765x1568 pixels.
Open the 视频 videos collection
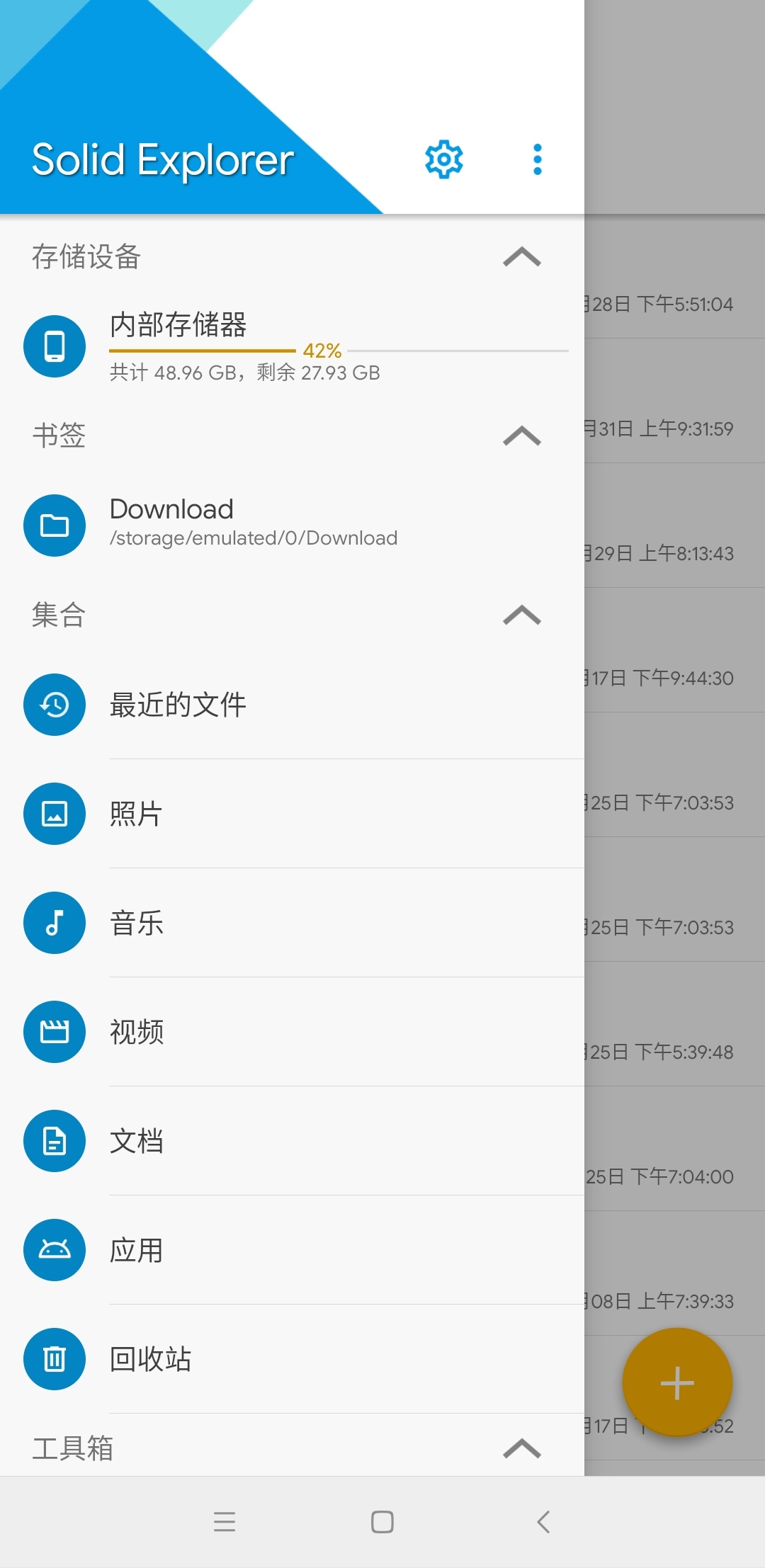283,1032
